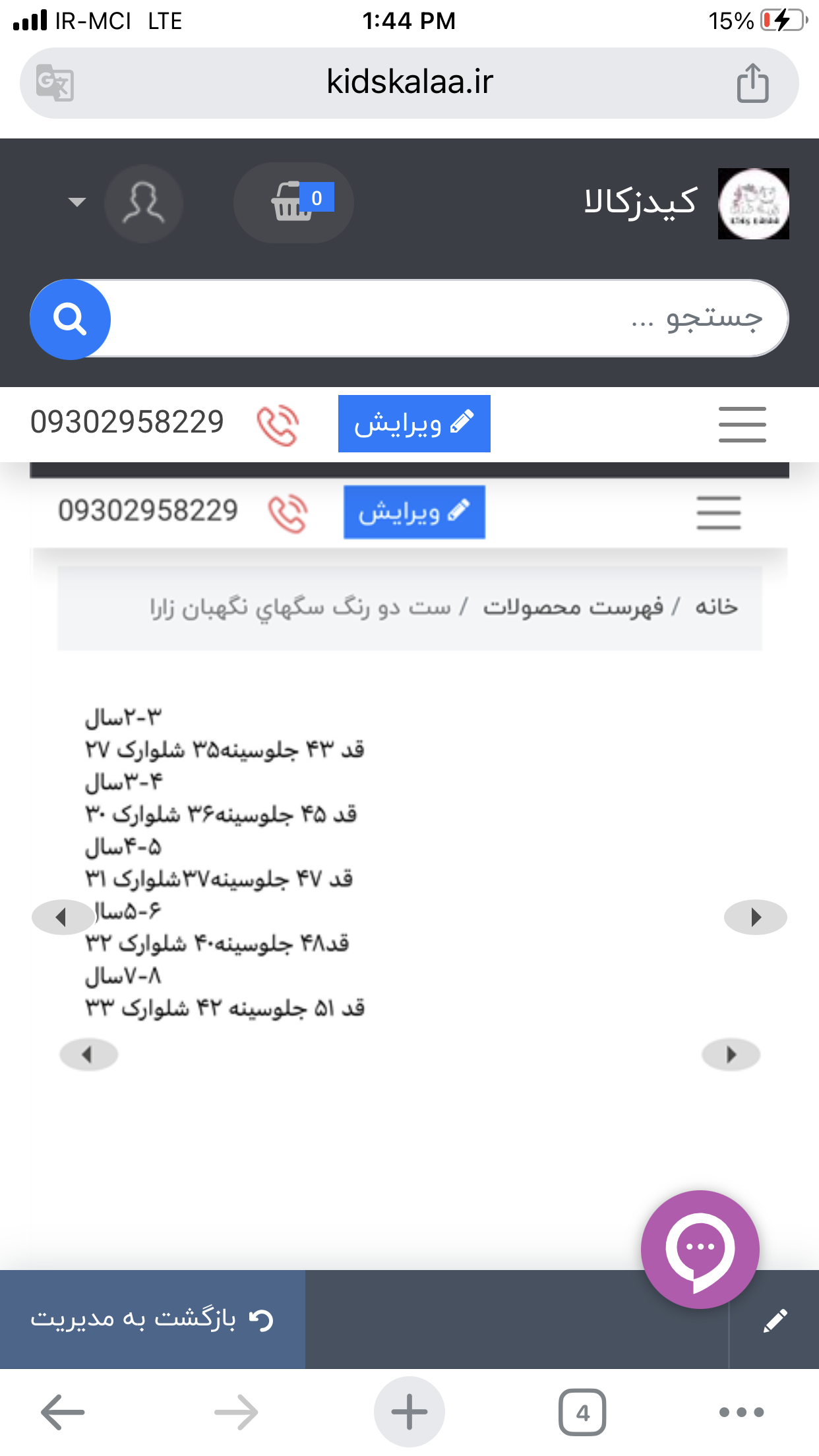
Task: Share the page from the address bar
Action: pos(752,83)
